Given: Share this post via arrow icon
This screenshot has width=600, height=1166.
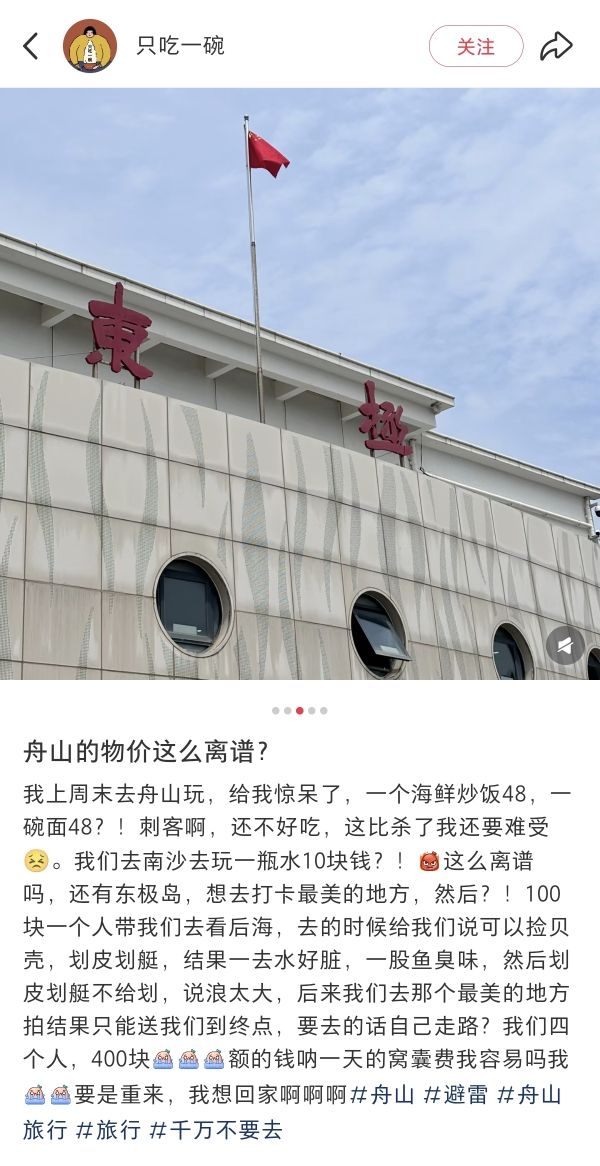Looking at the screenshot, I should click(x=556, y=46).
